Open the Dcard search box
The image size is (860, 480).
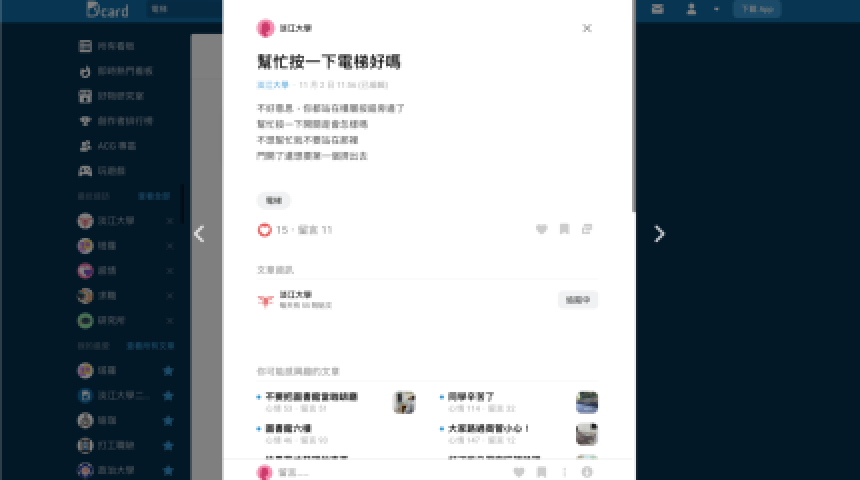(x=185, y=9)
